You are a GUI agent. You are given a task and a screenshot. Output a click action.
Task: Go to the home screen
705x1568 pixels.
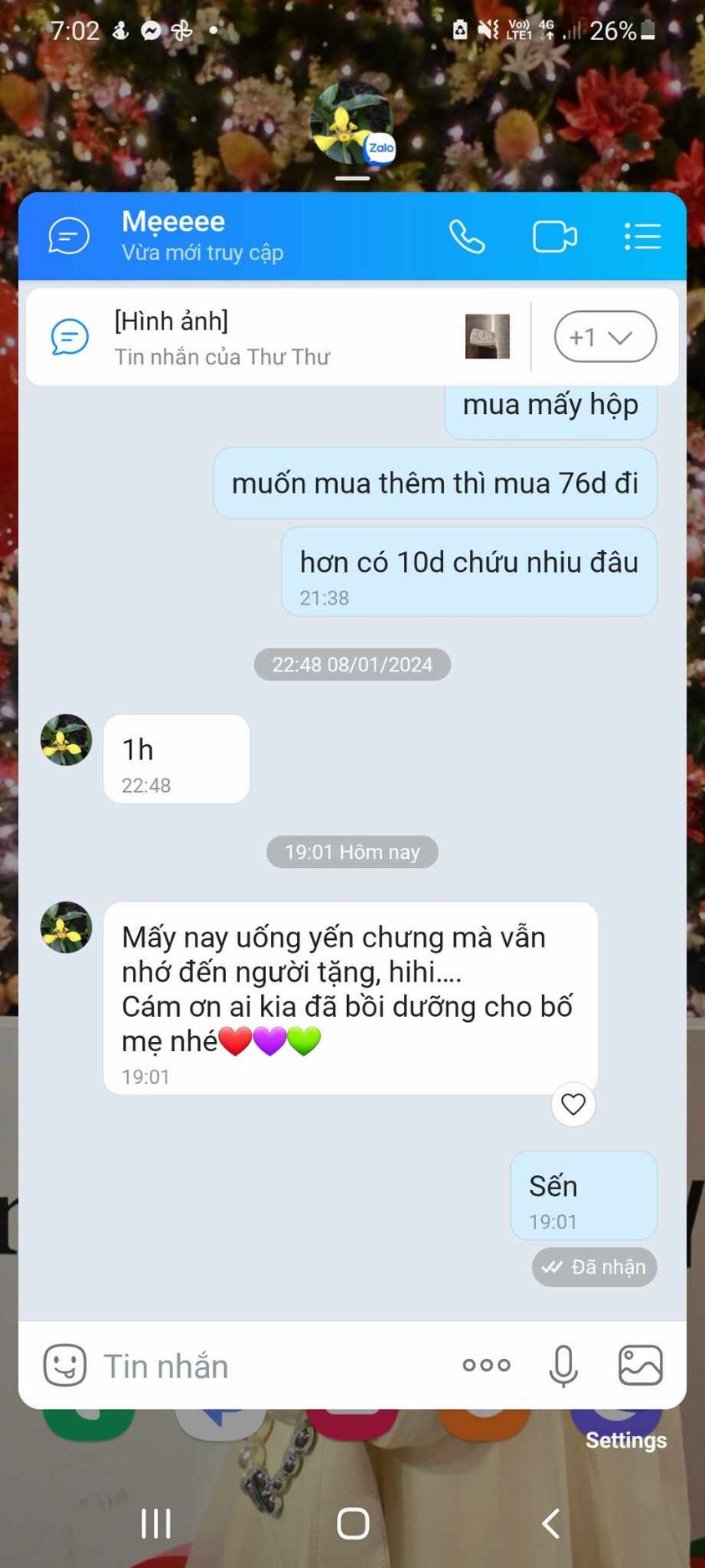click(x=353, y=1523)
